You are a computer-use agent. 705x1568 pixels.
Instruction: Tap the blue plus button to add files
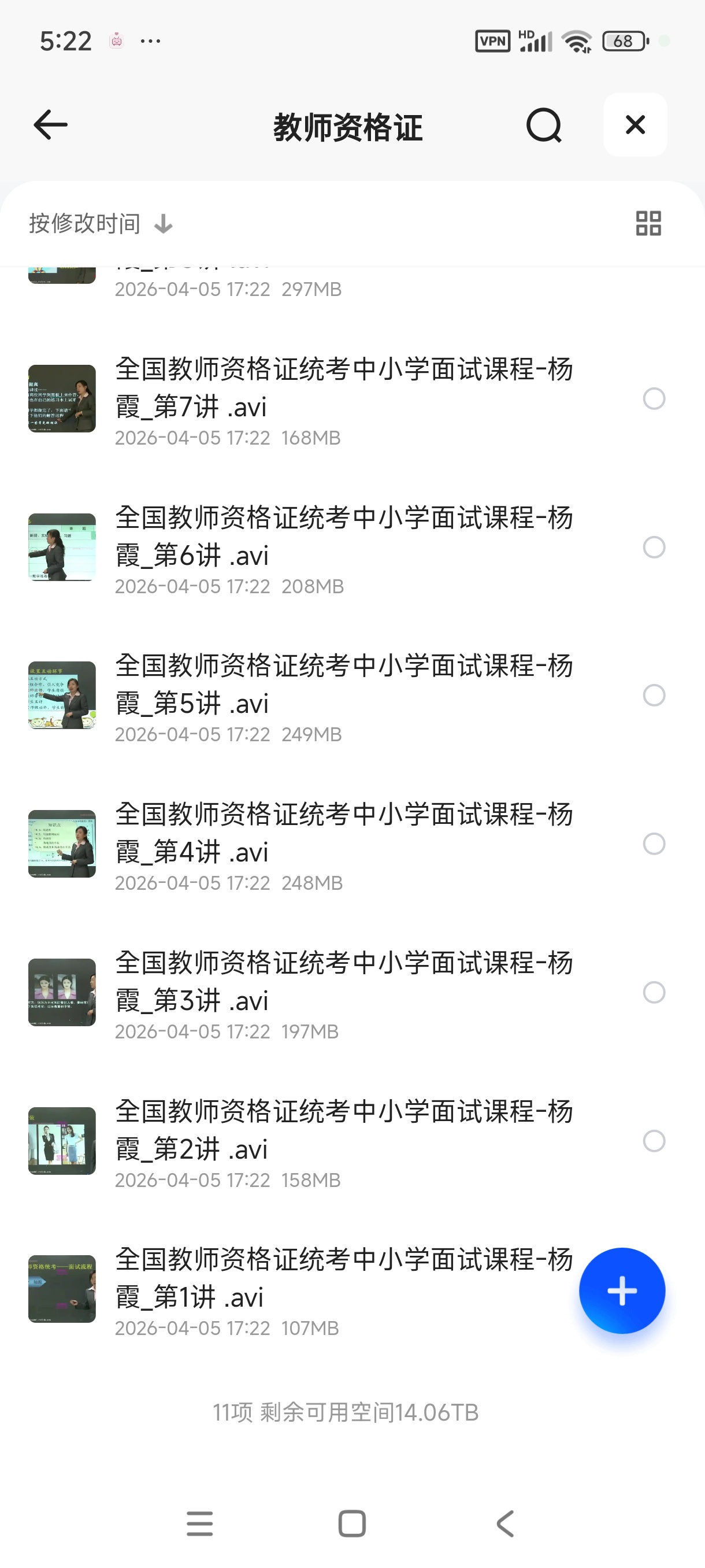coord(622,1290)
